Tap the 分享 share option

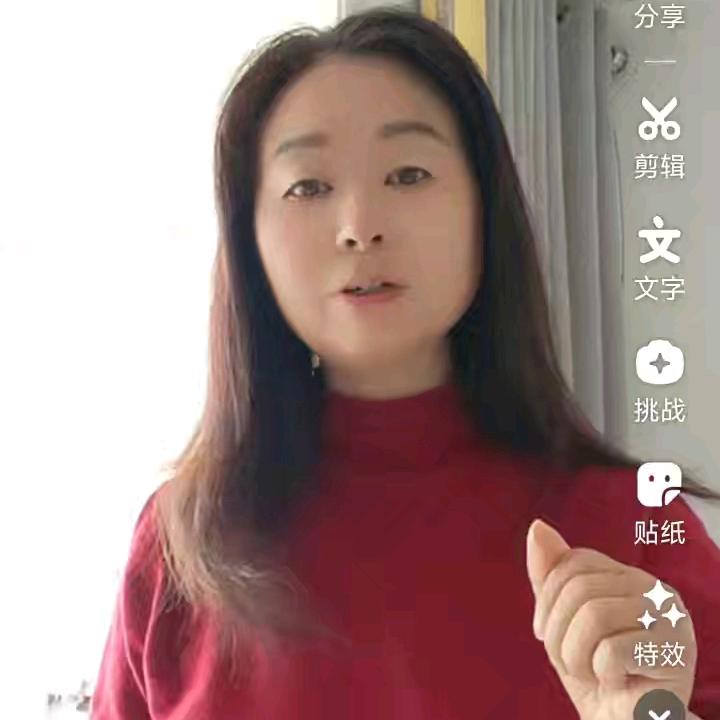(x=659, y=17)
